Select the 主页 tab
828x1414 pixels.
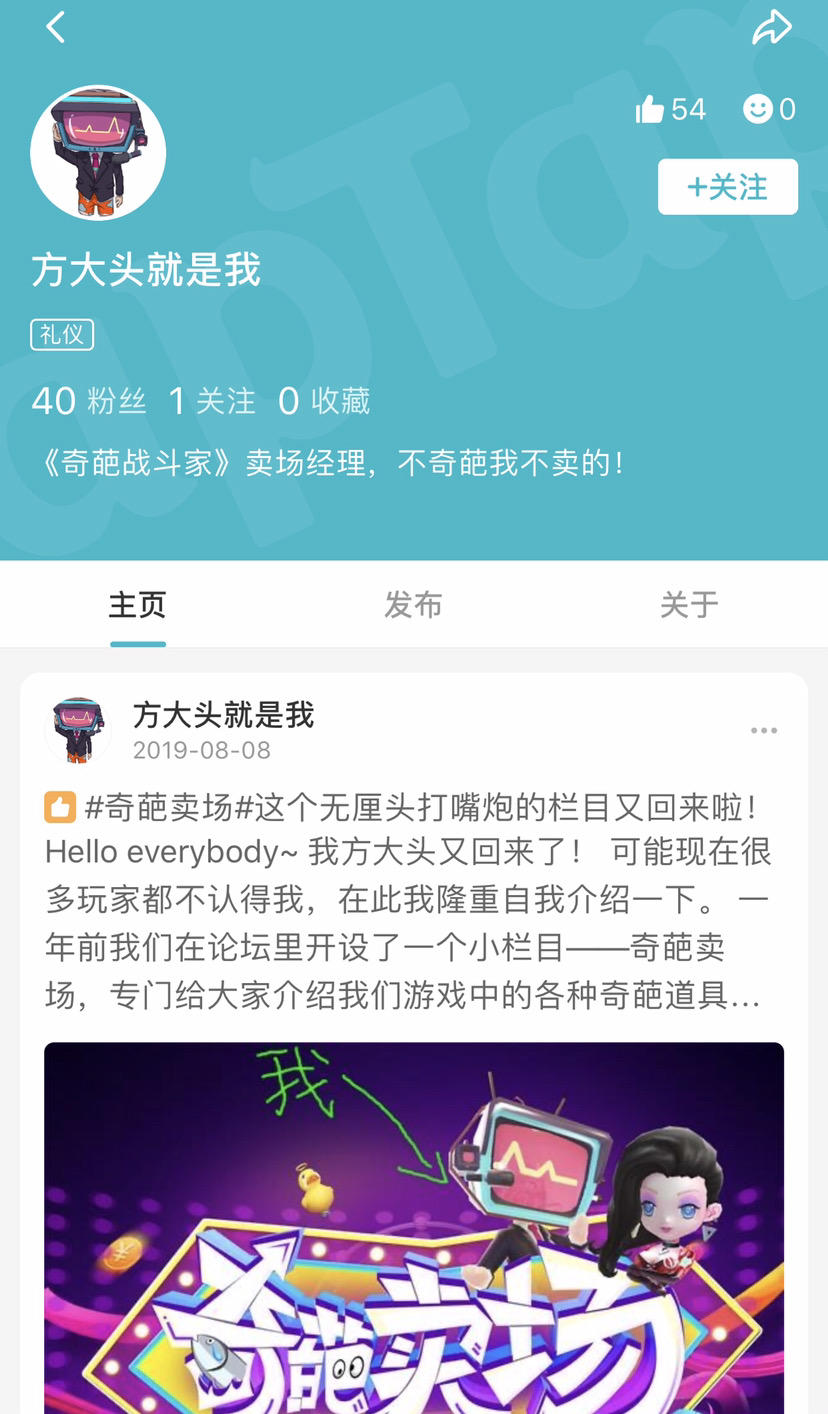click(137, 604)
